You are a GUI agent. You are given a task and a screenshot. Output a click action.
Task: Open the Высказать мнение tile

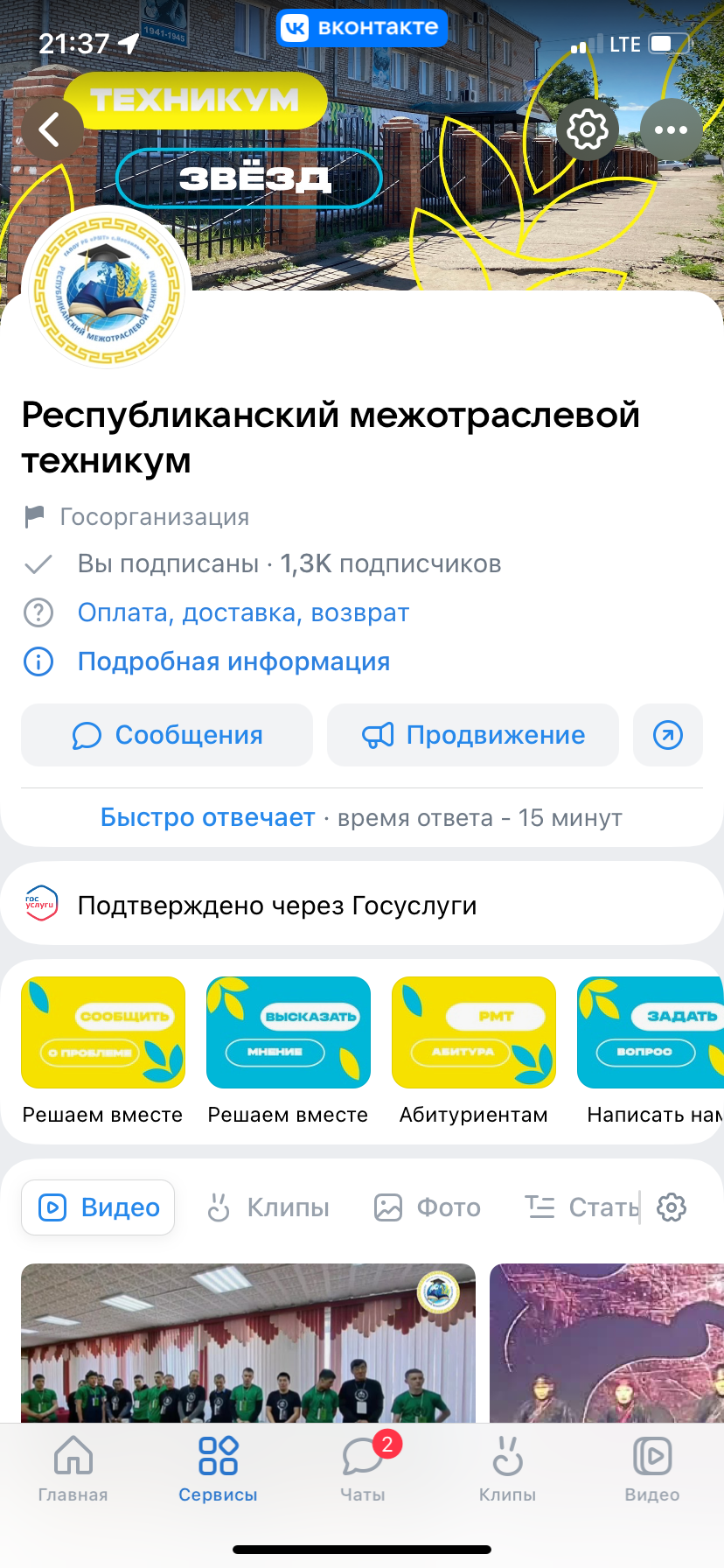click(289, 1032)
